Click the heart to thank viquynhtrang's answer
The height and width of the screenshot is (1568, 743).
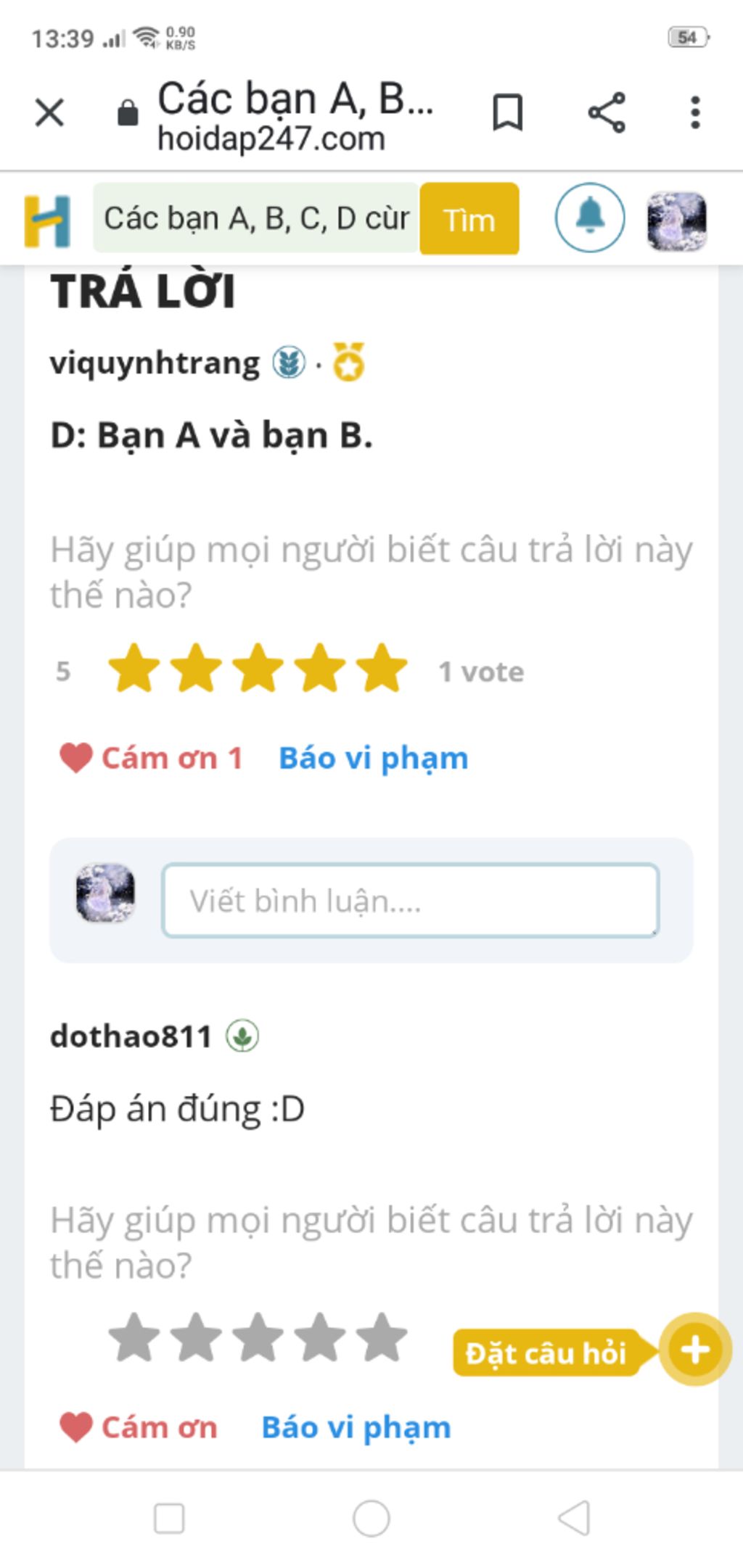coord(76,757)
